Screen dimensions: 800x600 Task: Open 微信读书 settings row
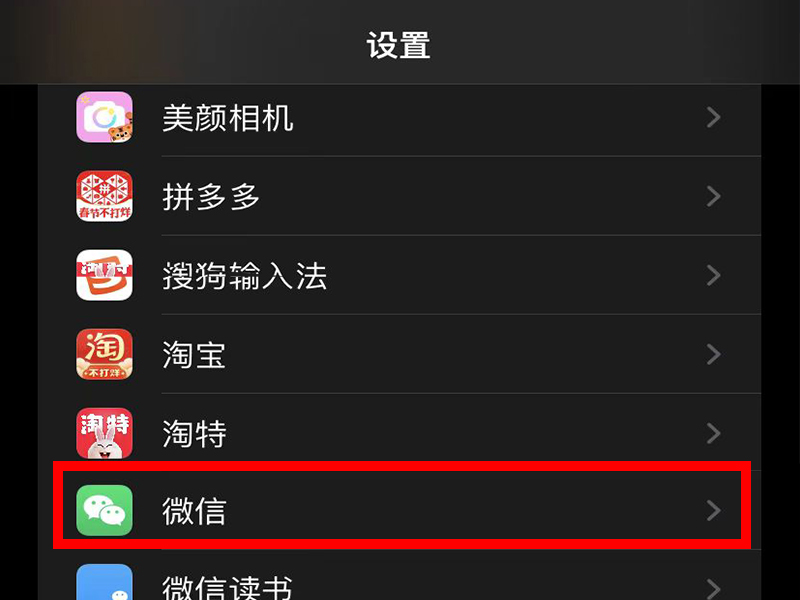coord(400,585)
